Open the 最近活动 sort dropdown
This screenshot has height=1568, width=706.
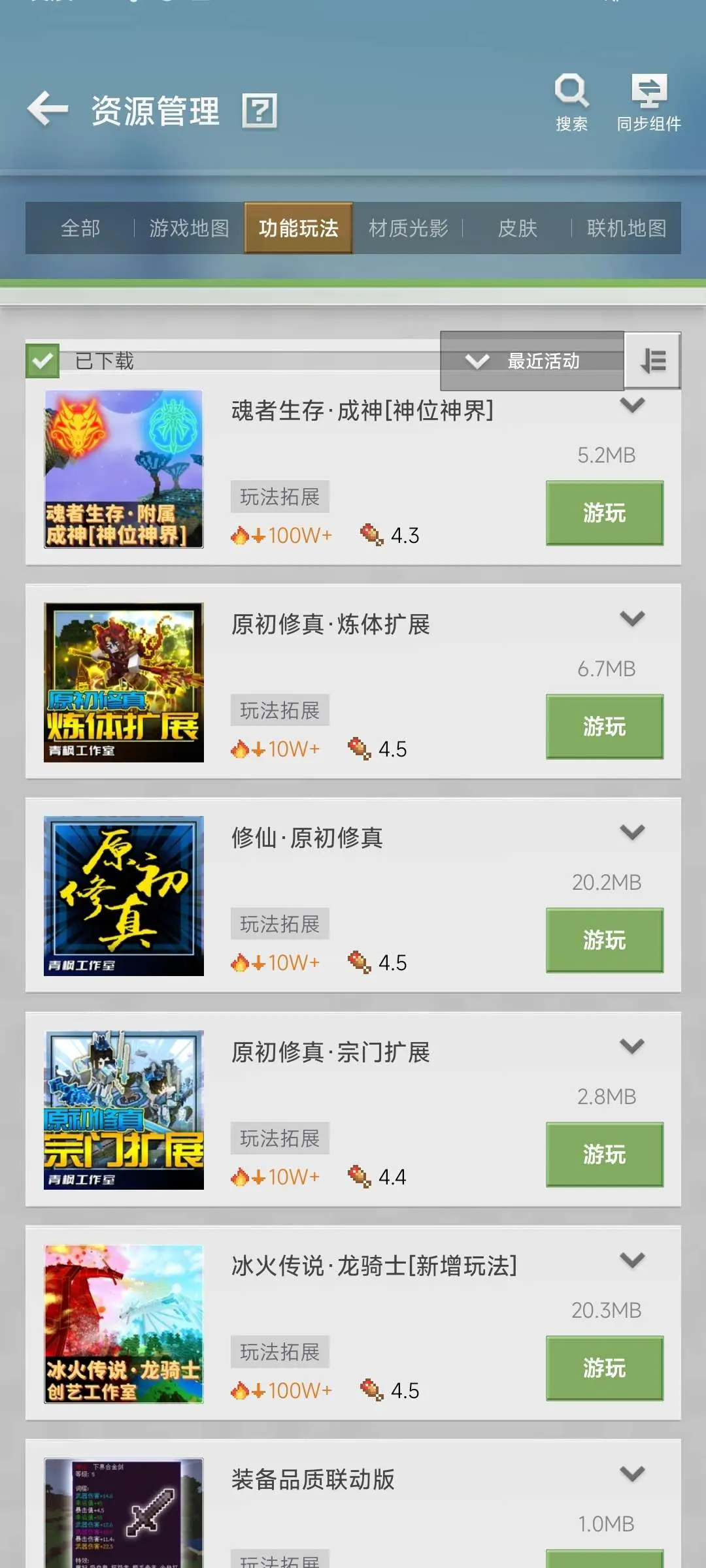[532, 361]
